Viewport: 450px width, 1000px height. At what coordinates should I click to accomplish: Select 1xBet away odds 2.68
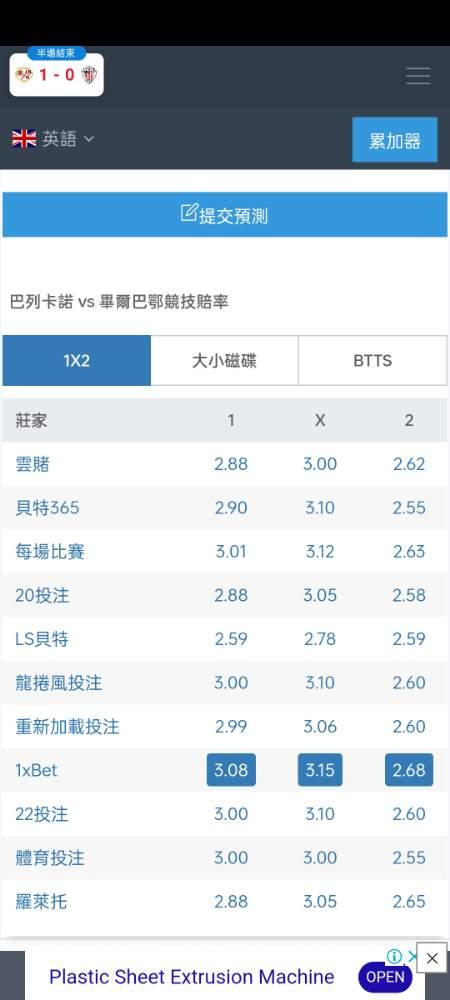coord(409,770)
